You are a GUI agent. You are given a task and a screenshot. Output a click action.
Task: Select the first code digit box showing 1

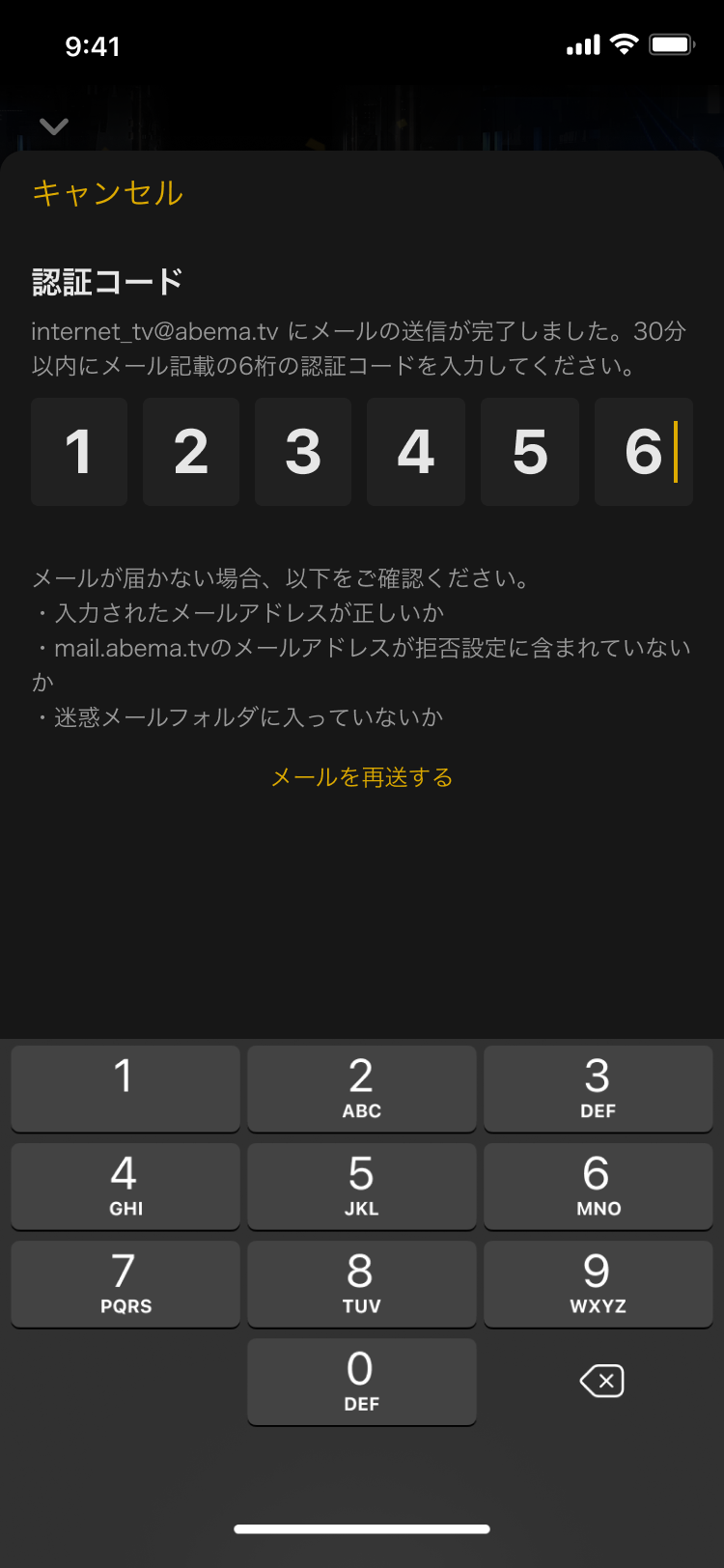(x=79, y=452)
